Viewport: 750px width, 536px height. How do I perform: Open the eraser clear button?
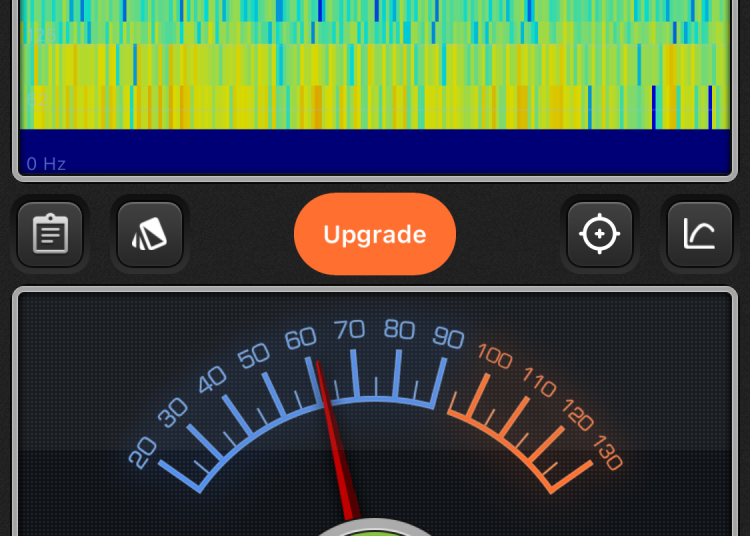pyautogui.click(x=150, y=235)
